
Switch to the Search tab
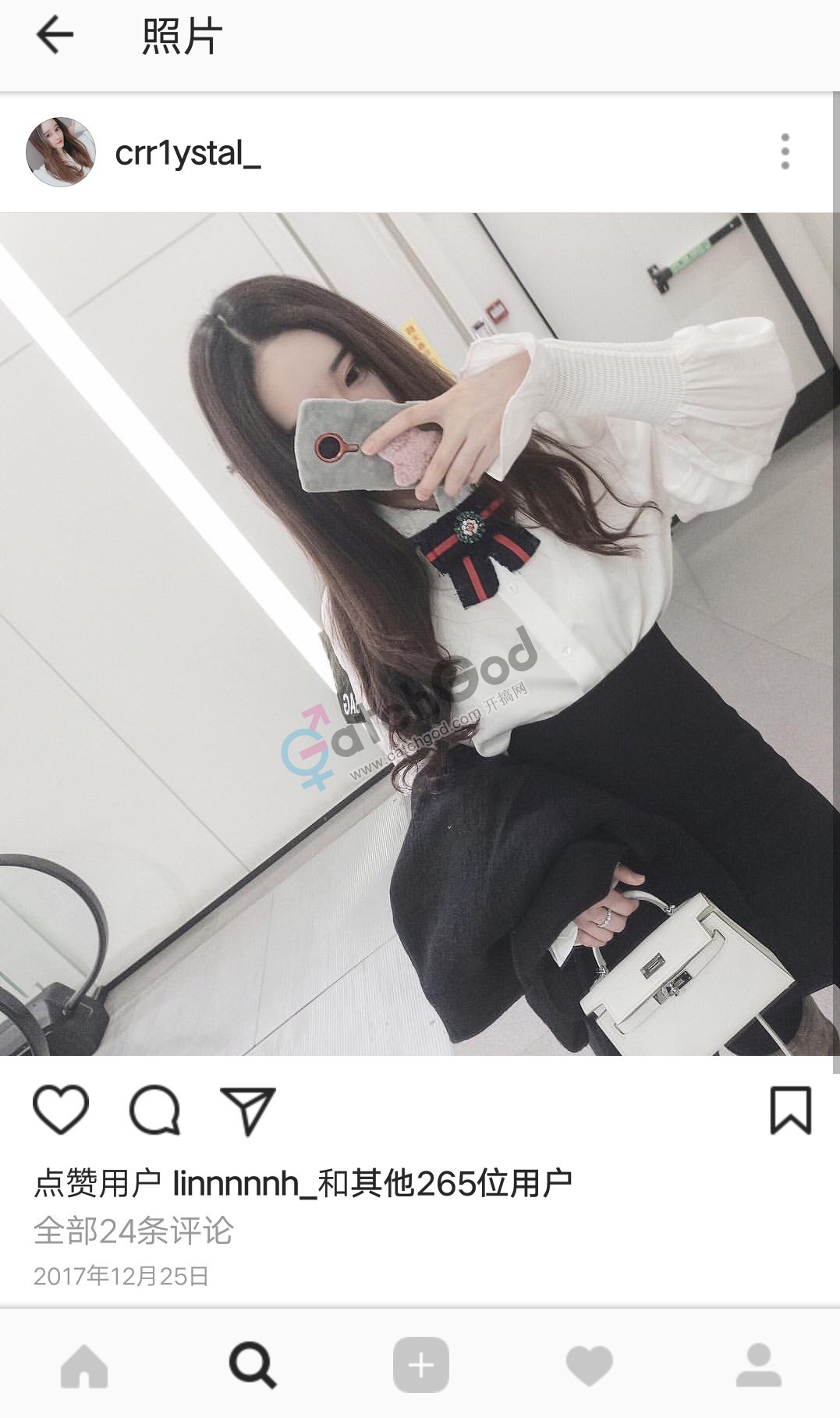pos(253,1365)
